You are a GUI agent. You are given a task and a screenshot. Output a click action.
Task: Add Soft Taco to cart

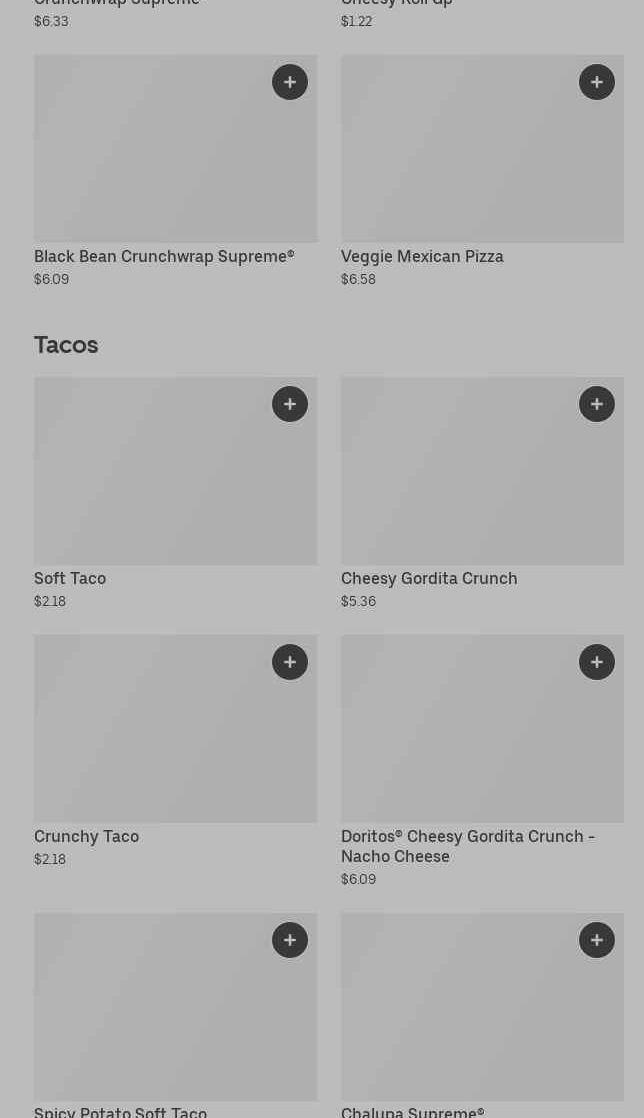(290, 404)
